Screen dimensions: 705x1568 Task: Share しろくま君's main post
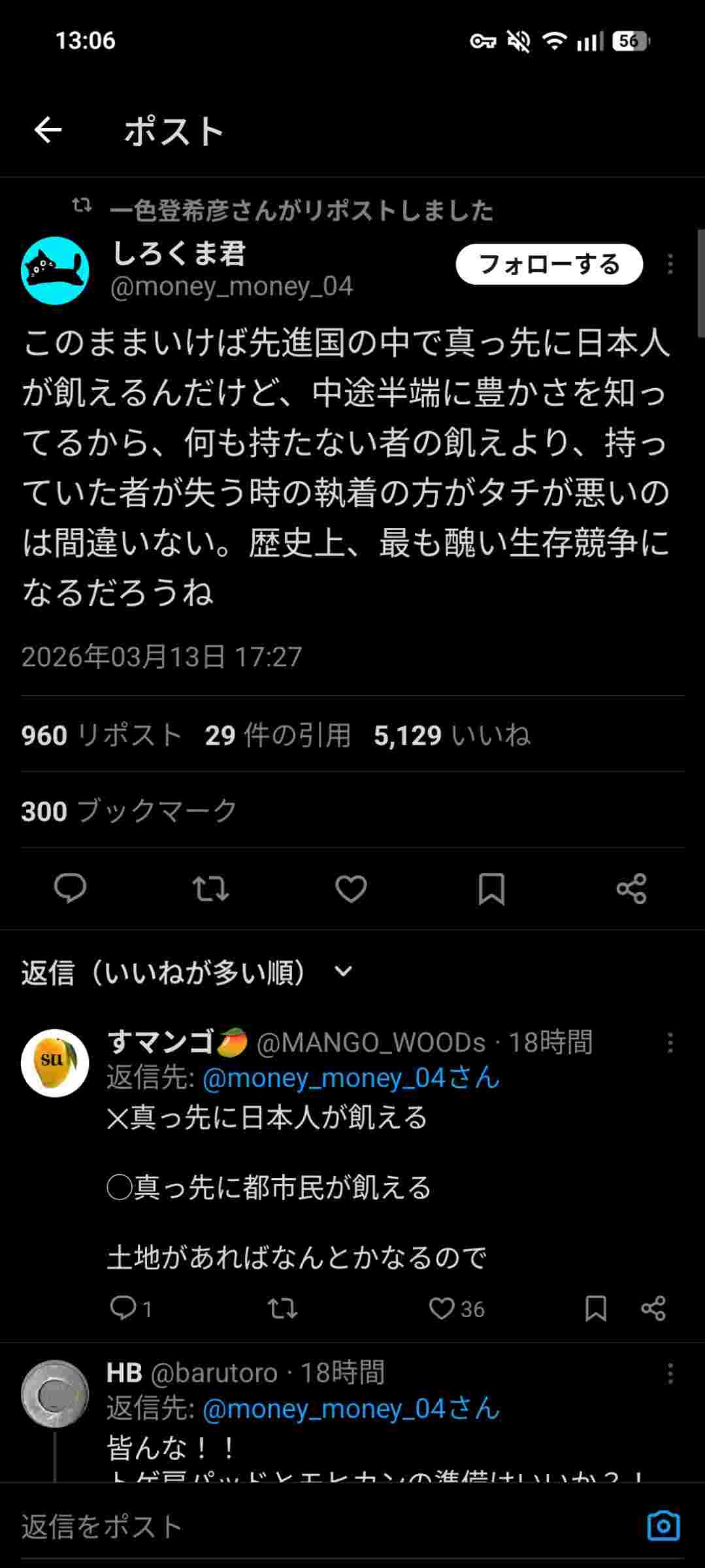(631, 889)
